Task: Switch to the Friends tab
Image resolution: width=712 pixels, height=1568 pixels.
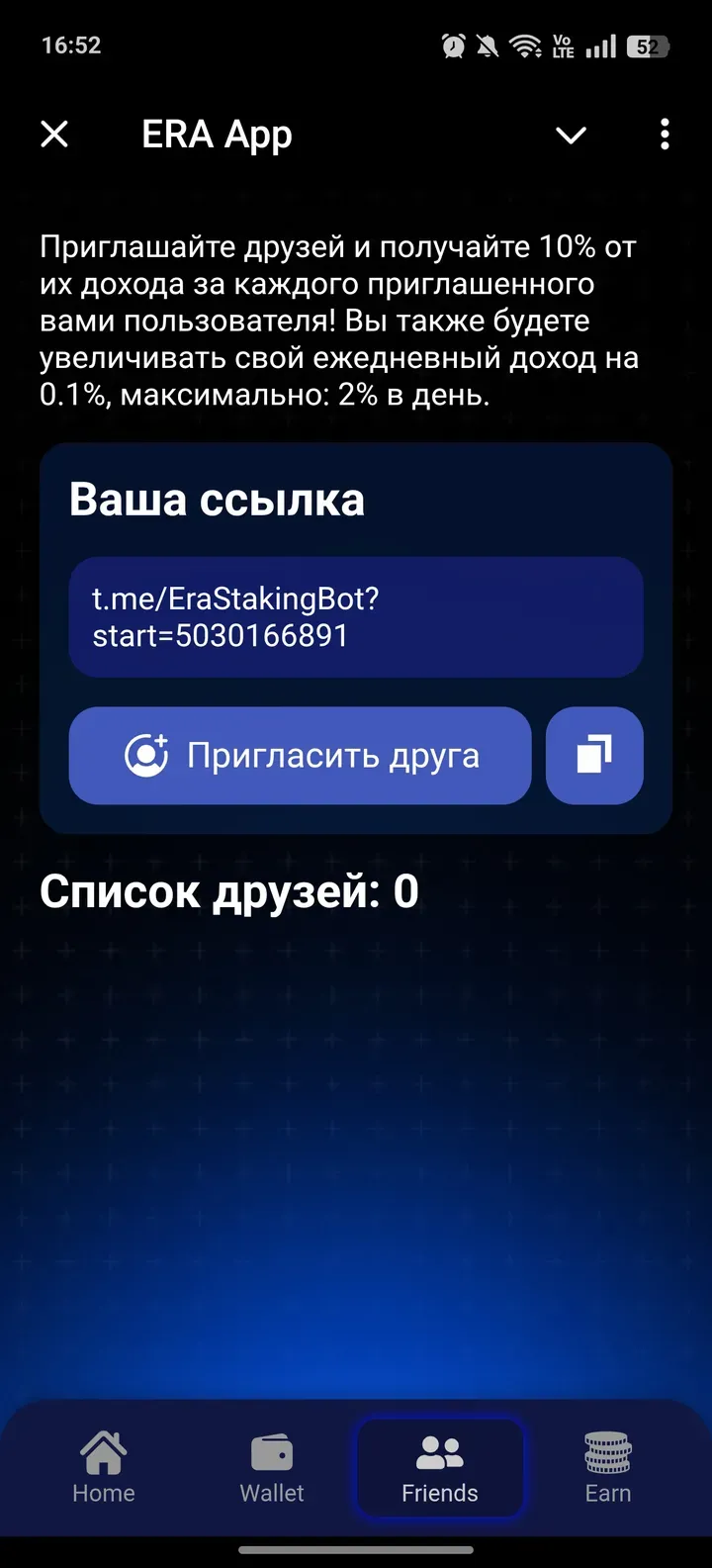Action: click(x=439, y=1467)
